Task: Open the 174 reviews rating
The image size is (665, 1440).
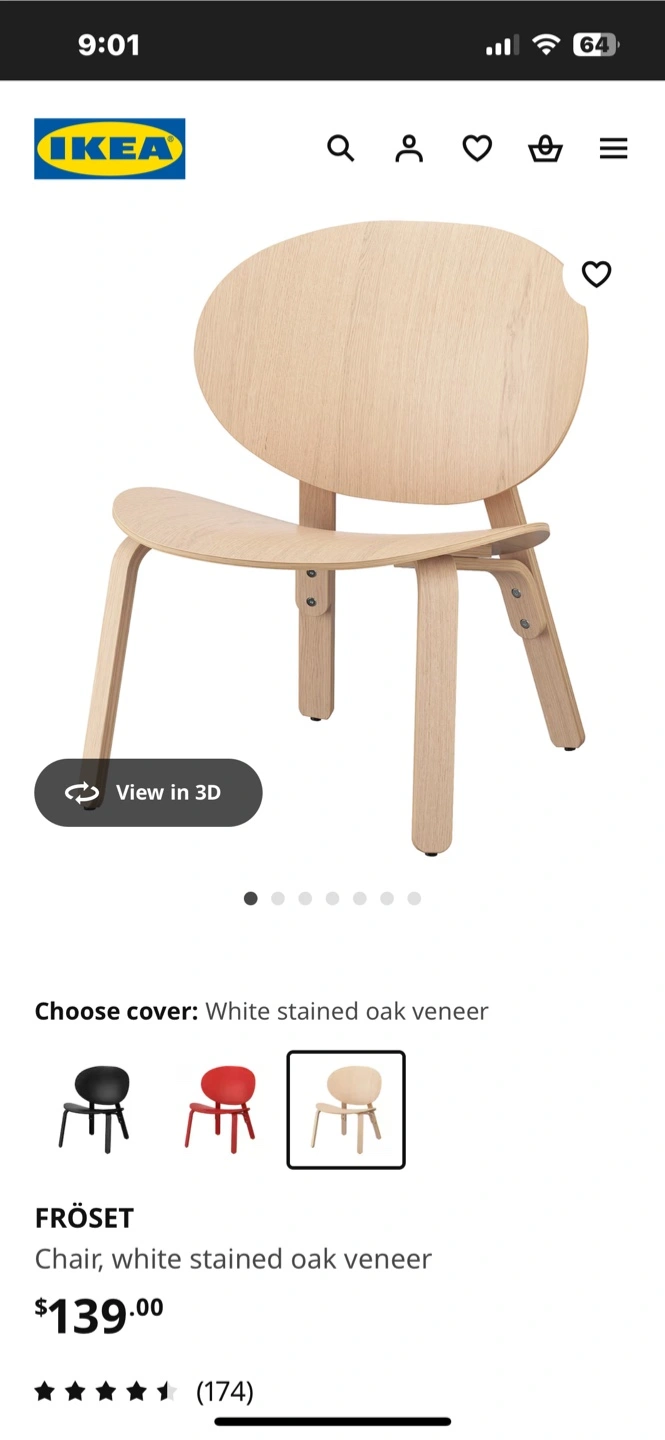Action: pos(144,1391)
